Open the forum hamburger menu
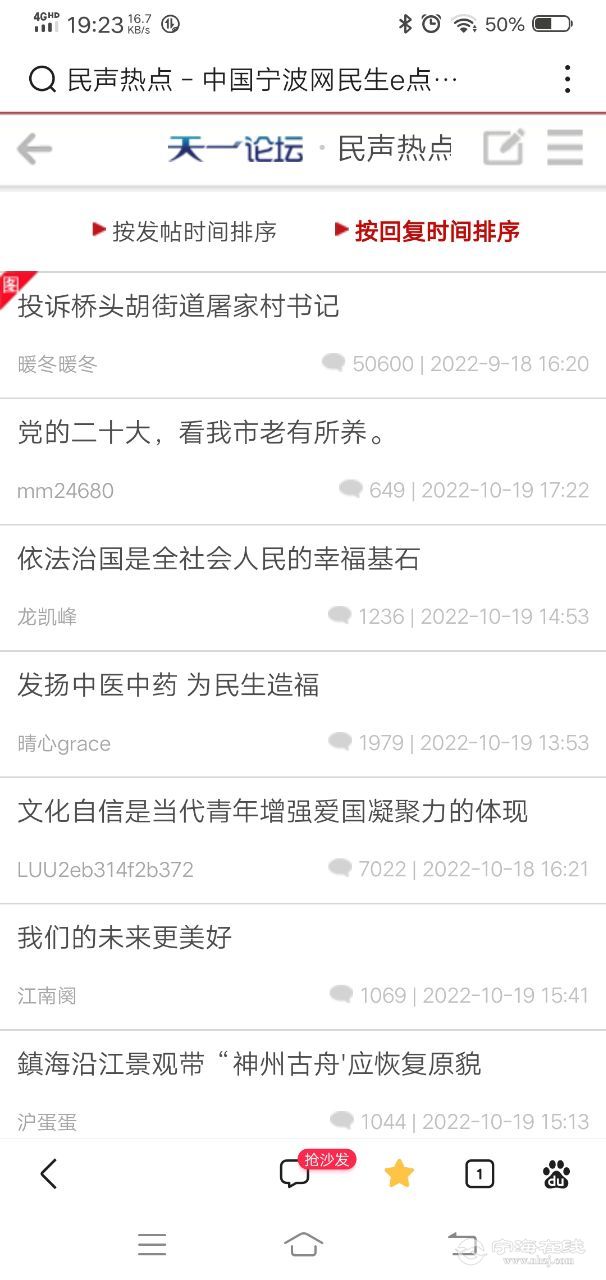 (x=565, y=149)
